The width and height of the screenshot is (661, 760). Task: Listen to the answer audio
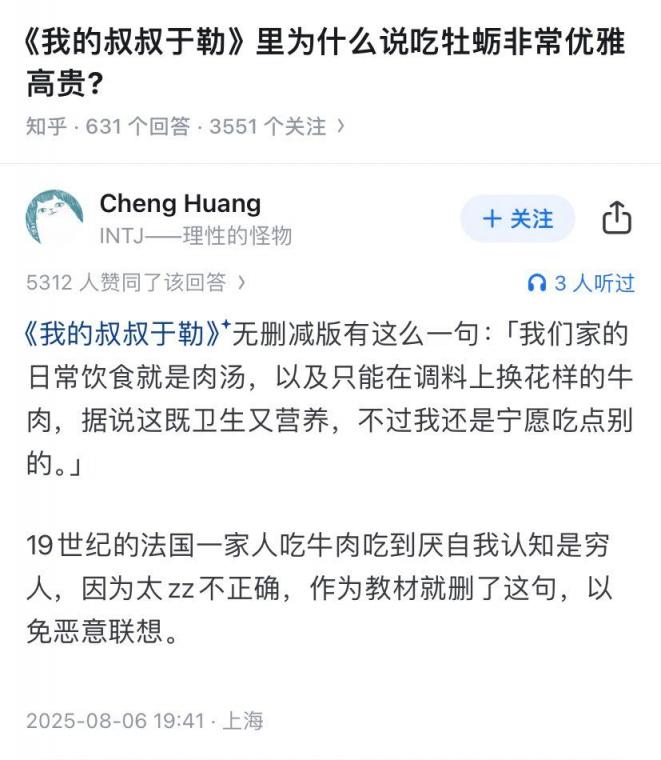(581, 283)
